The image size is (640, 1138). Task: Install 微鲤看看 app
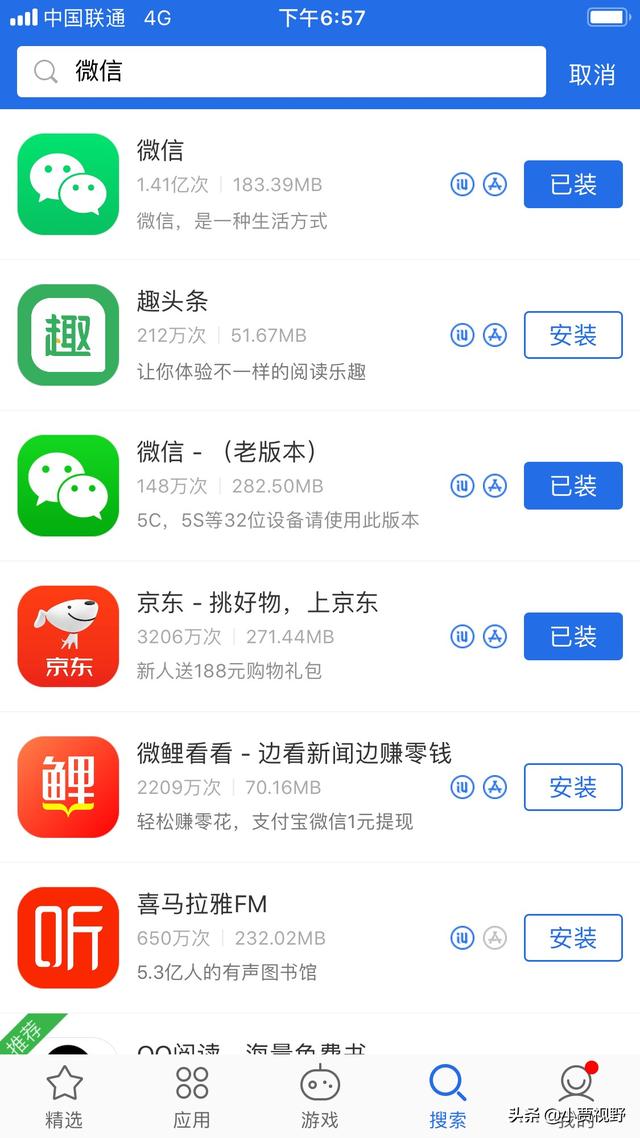(x=573, y=787)
